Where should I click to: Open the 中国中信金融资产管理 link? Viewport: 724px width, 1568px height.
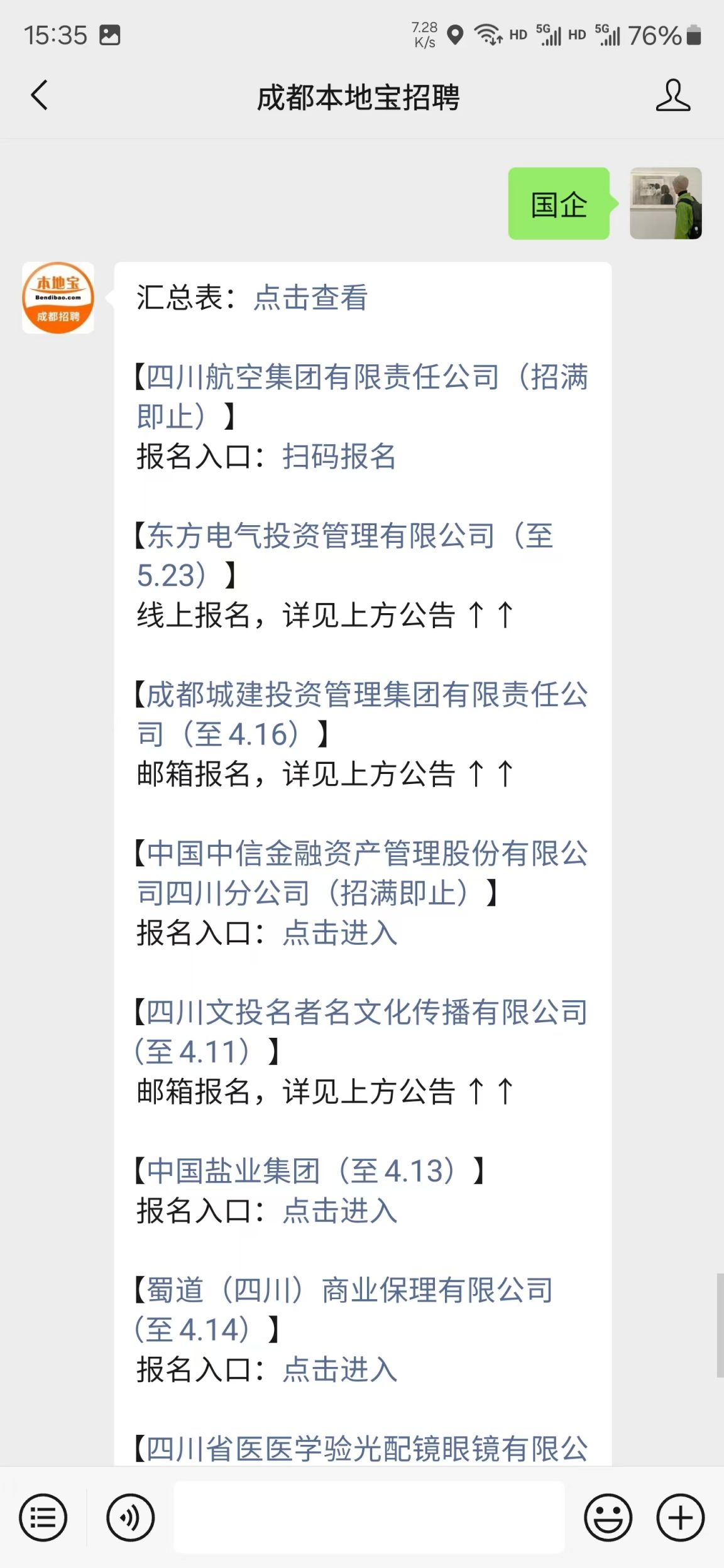pos(362,873)
